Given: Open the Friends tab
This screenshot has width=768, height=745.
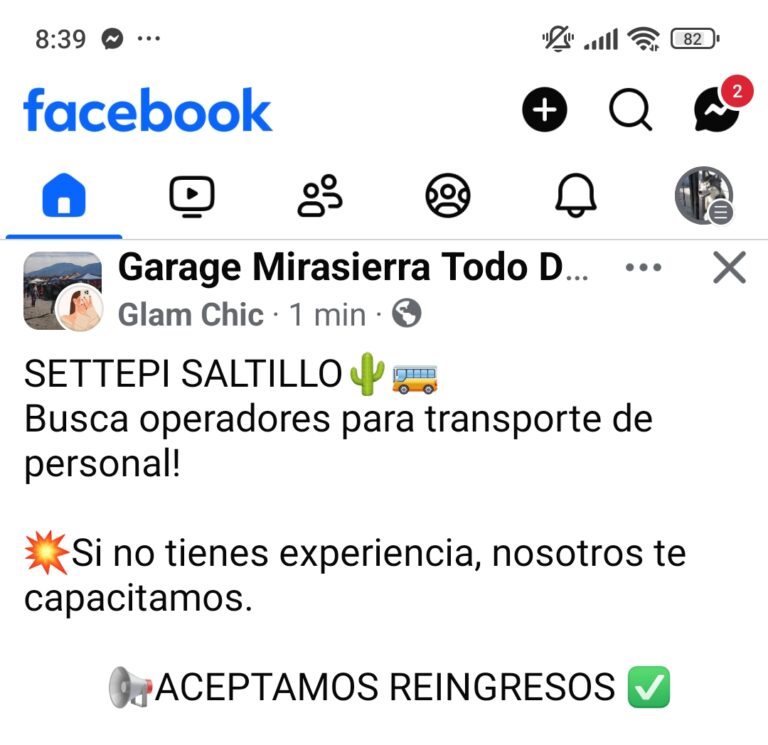Looking at the screenshot, I should [320, 195].
